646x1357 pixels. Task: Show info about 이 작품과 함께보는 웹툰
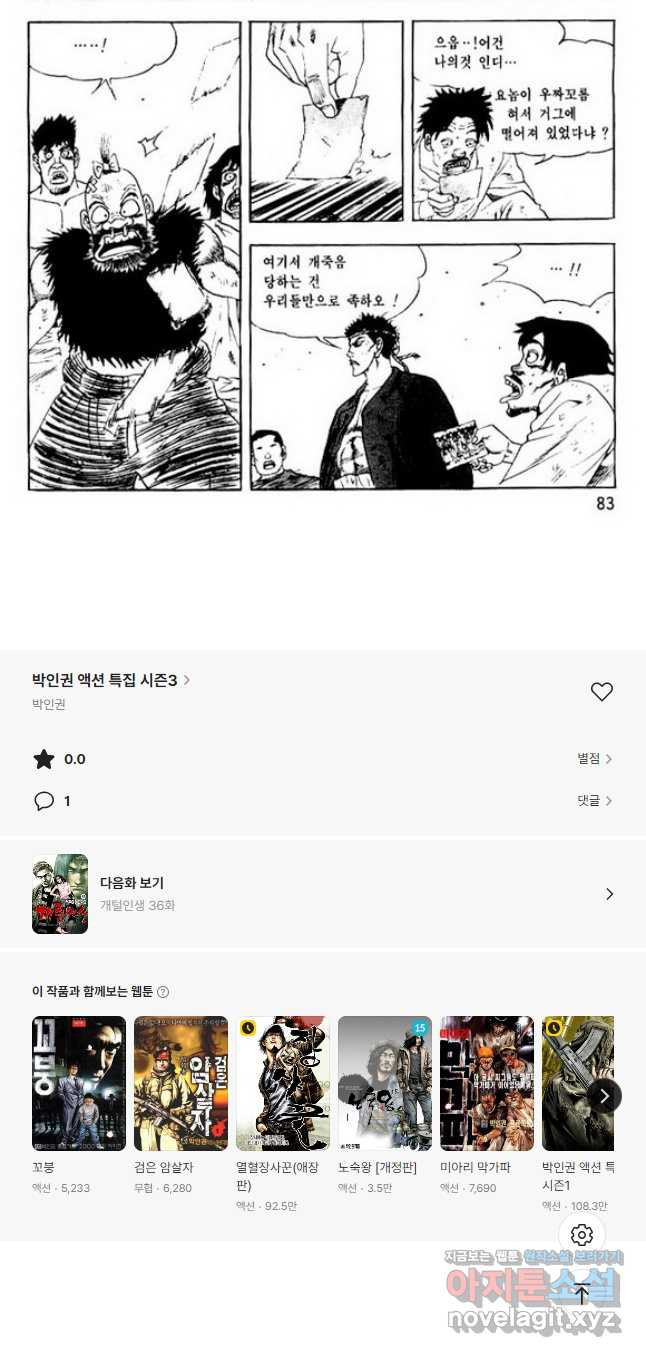click(x=163, y=992)
